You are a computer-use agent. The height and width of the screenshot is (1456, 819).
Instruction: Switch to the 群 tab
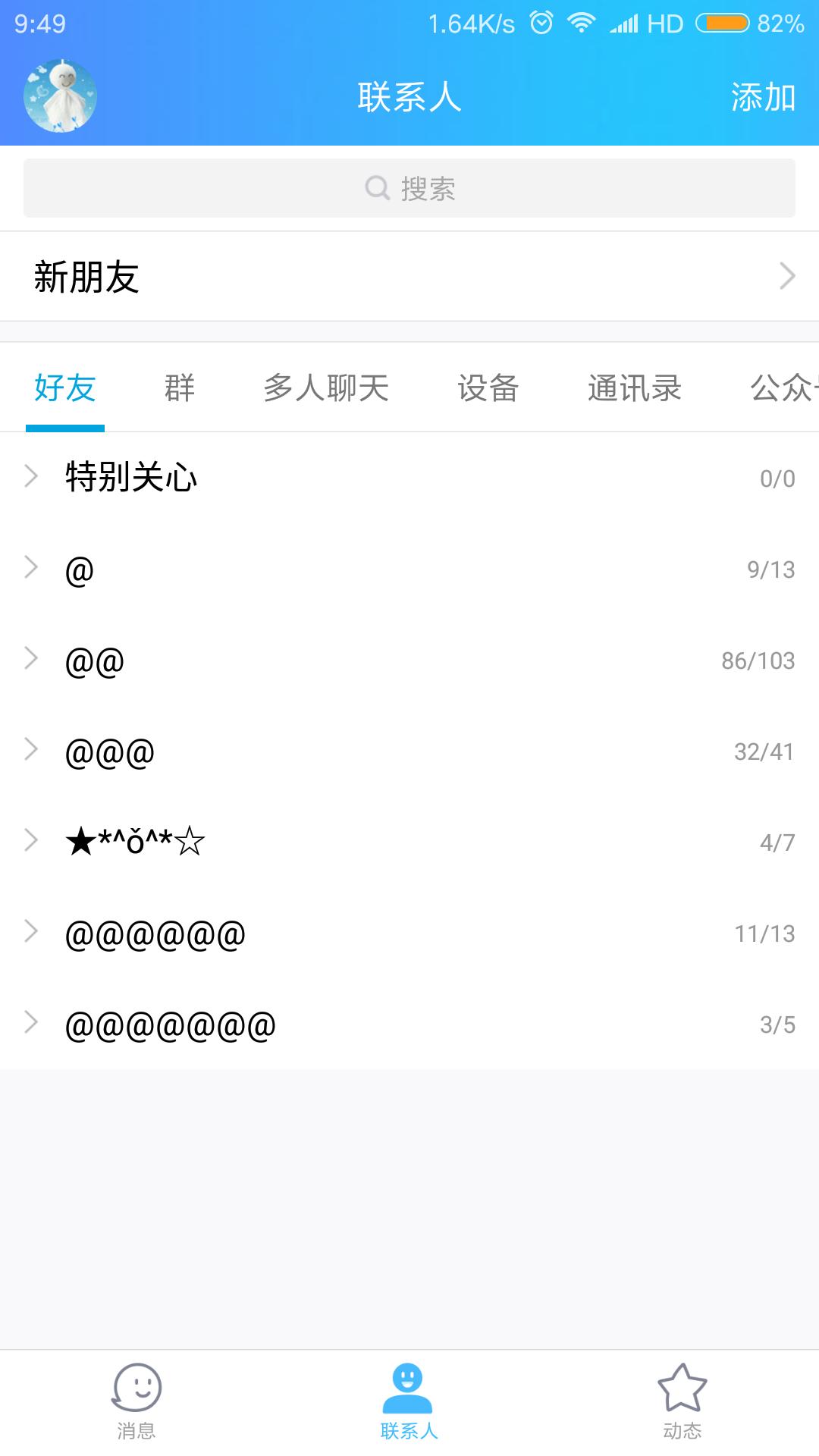180,389
